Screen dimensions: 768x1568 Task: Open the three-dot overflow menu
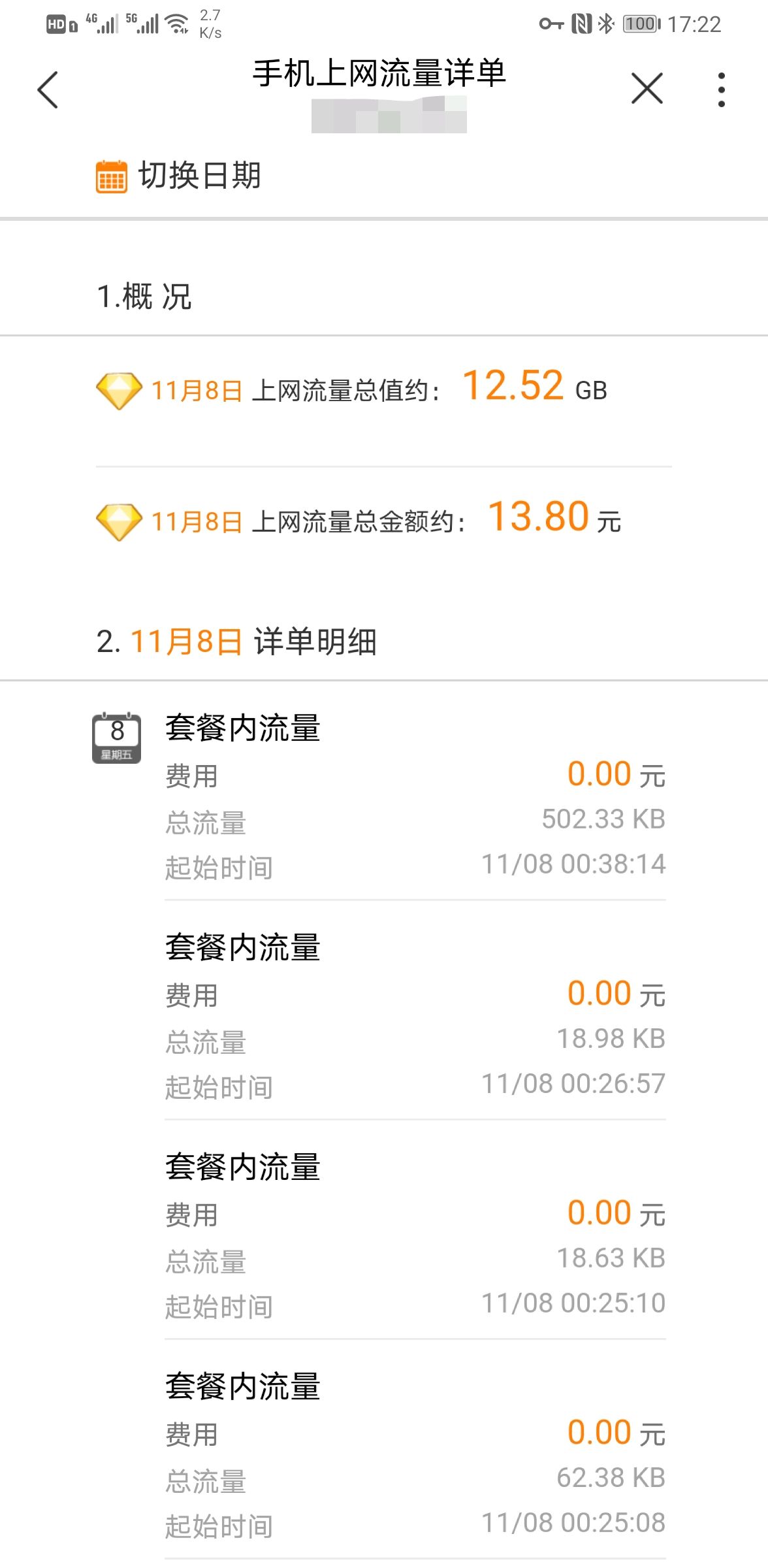[721, 90]
